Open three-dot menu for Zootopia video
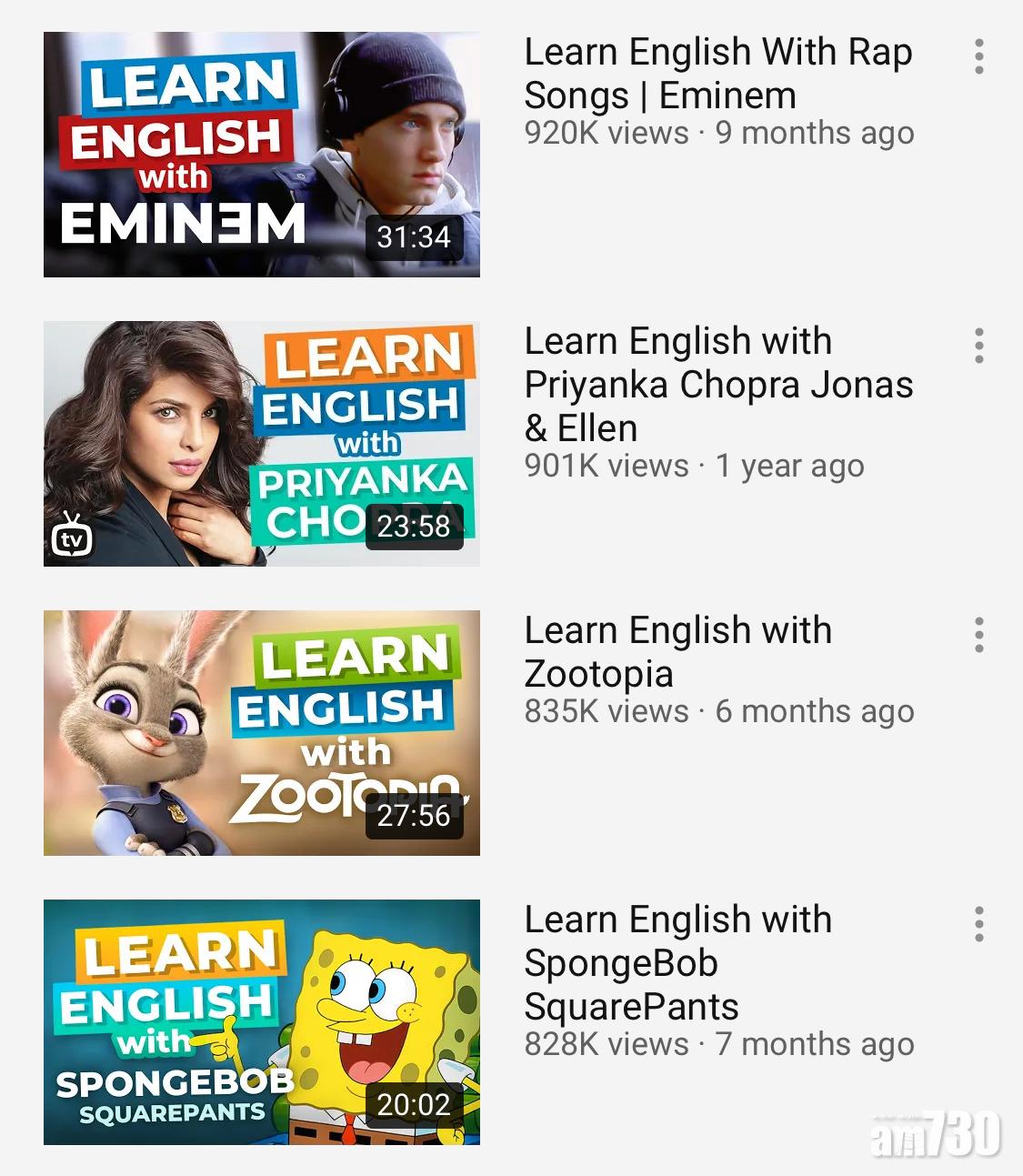This screenshot has height=1176, width=1023. tap(978, 635)
